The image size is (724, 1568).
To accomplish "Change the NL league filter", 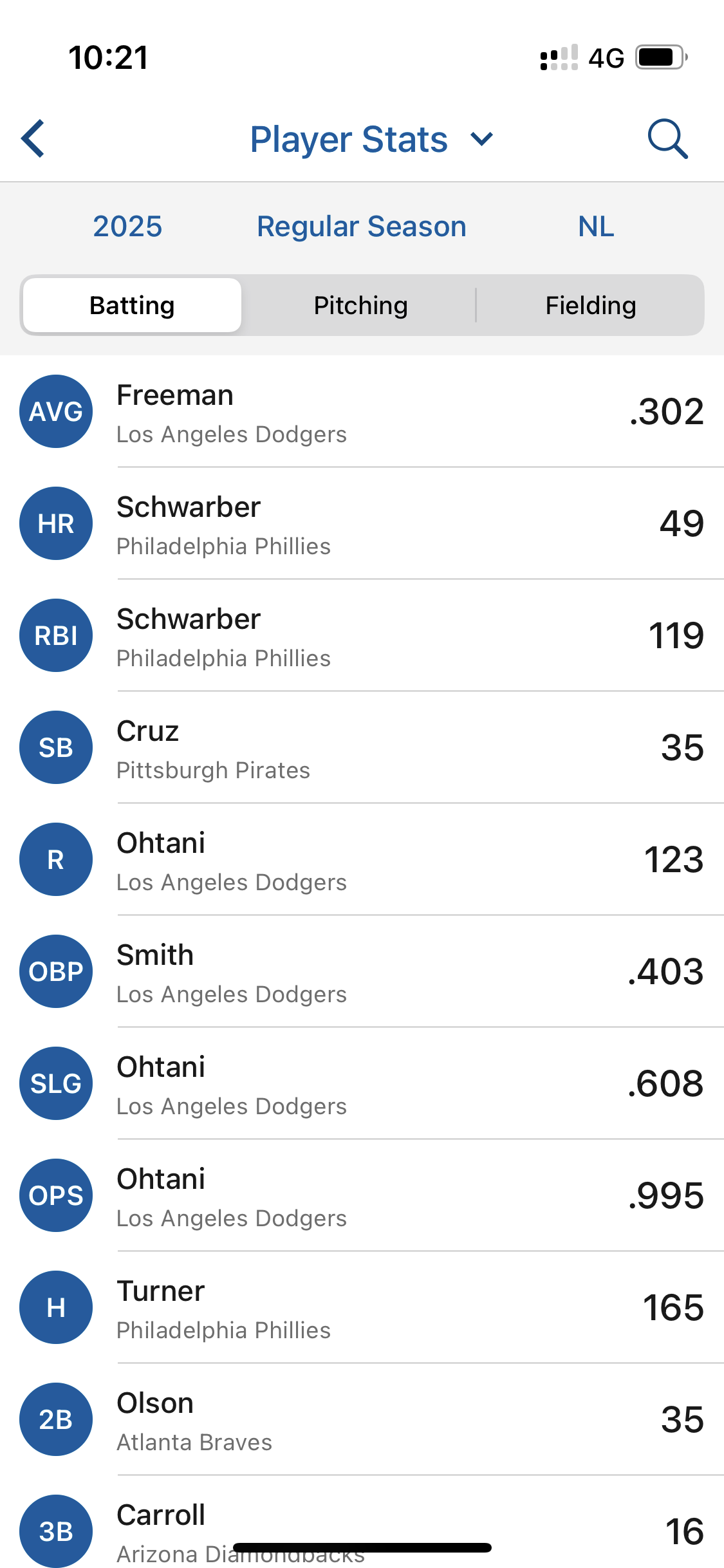I will click(x=596, y=227).
